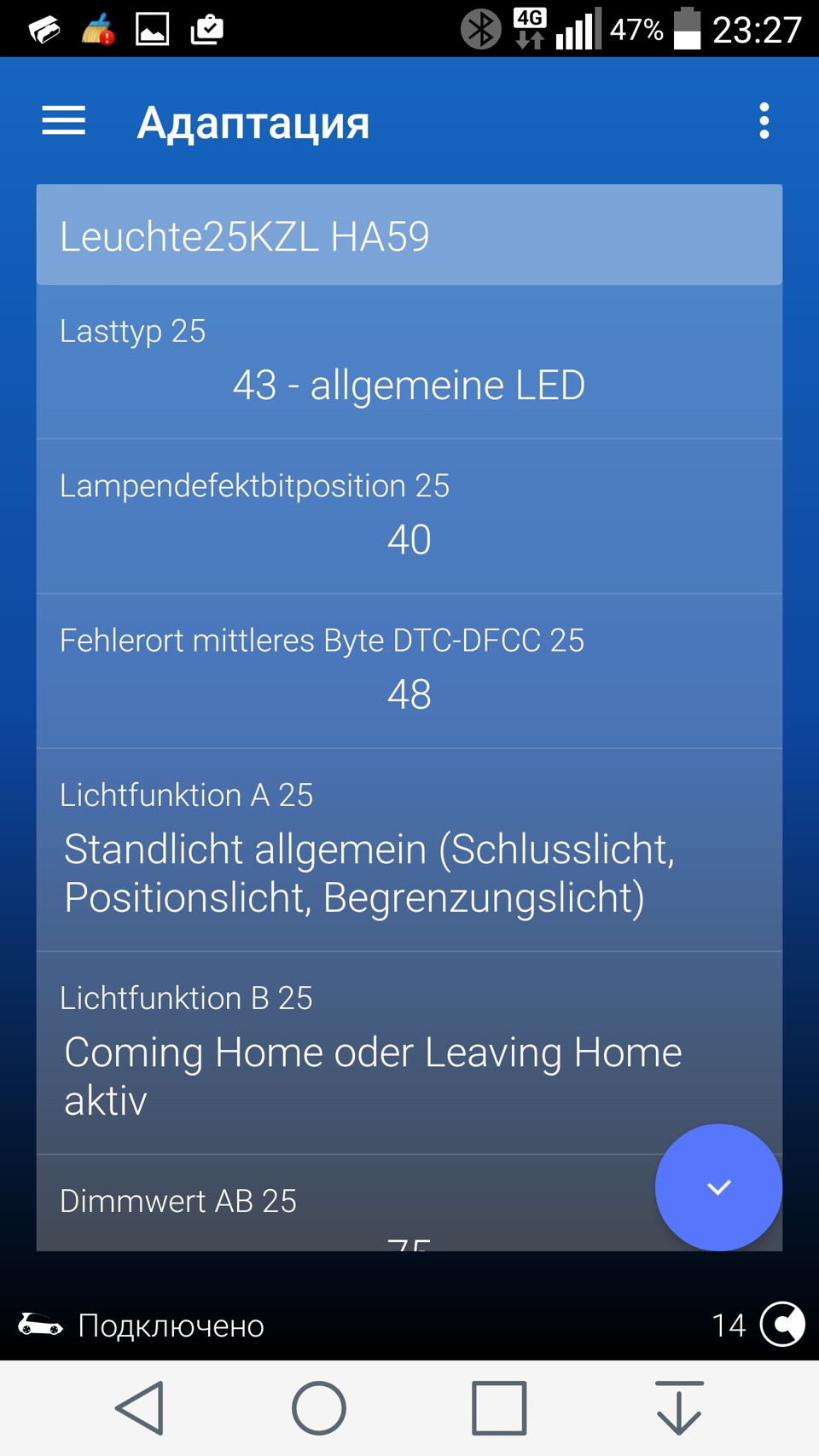Screen dimensions: 819x1456
Task: Confirm with the checkmark floating button
Action: coord(718,1187)
